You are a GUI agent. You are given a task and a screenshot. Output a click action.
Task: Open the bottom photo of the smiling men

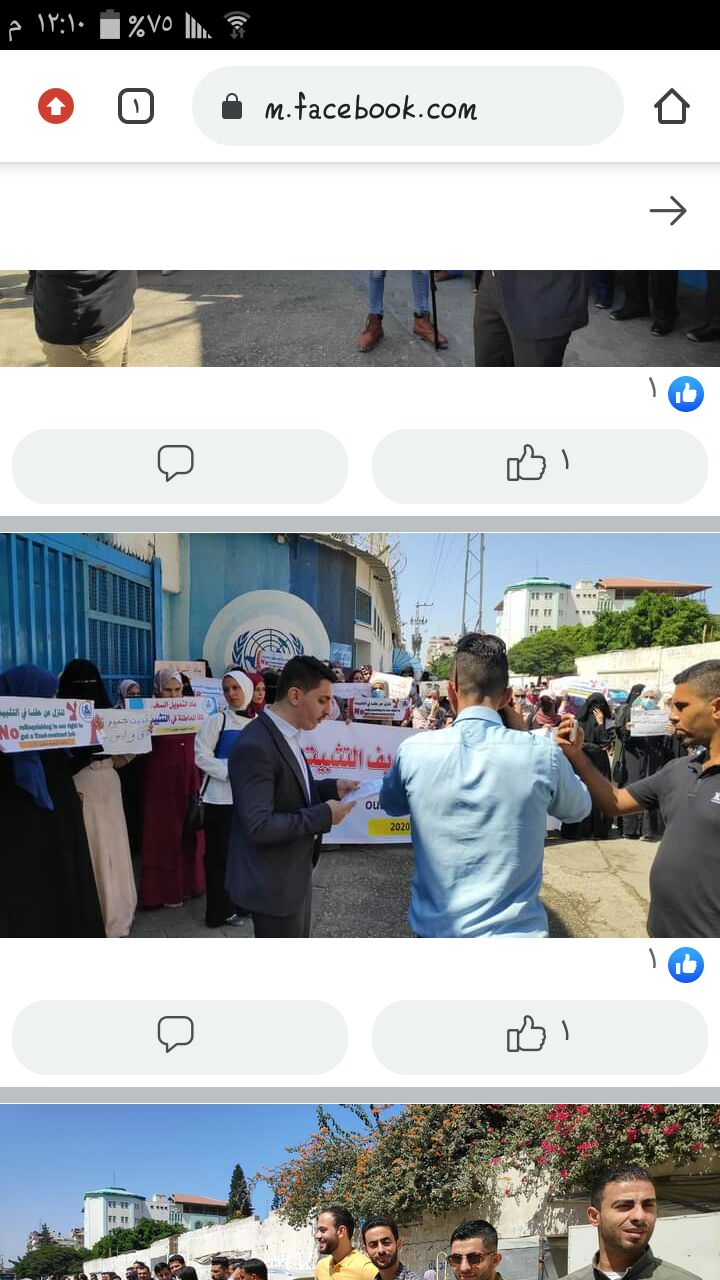click(x=360, y=1192)
